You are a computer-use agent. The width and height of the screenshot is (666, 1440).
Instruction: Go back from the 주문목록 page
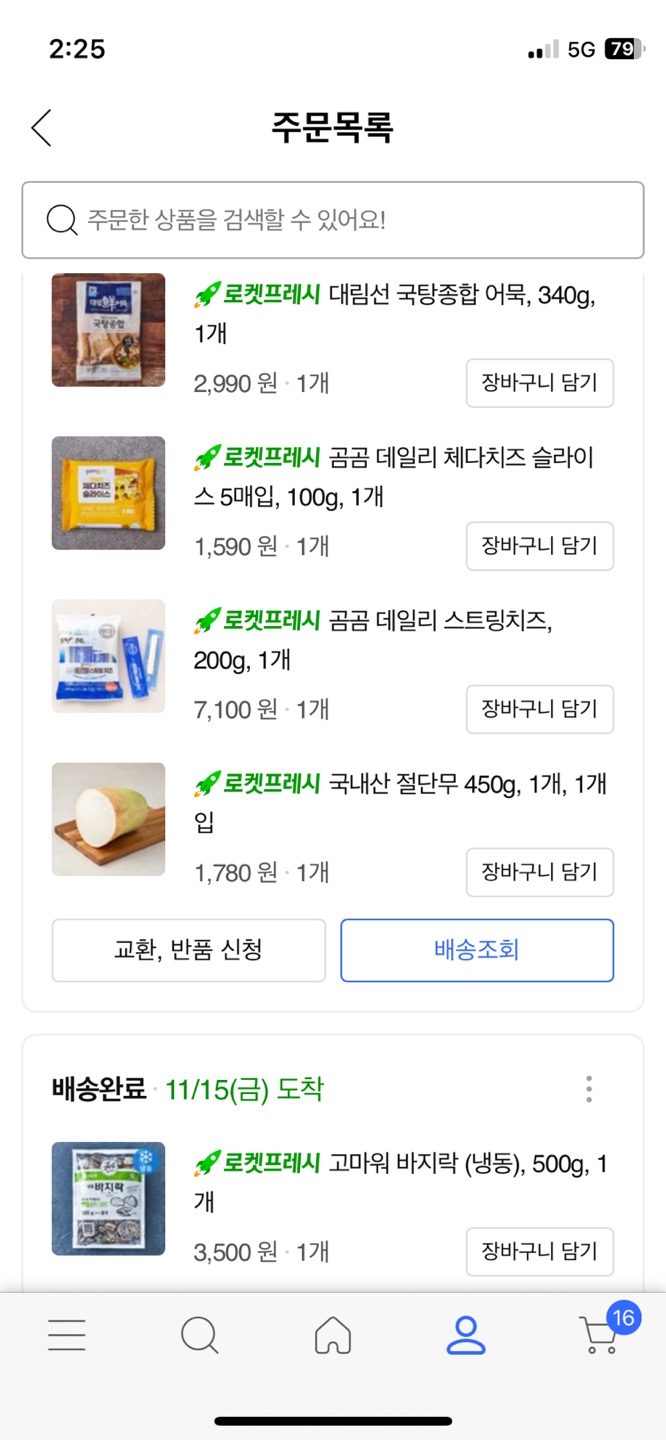click(41, 128)
